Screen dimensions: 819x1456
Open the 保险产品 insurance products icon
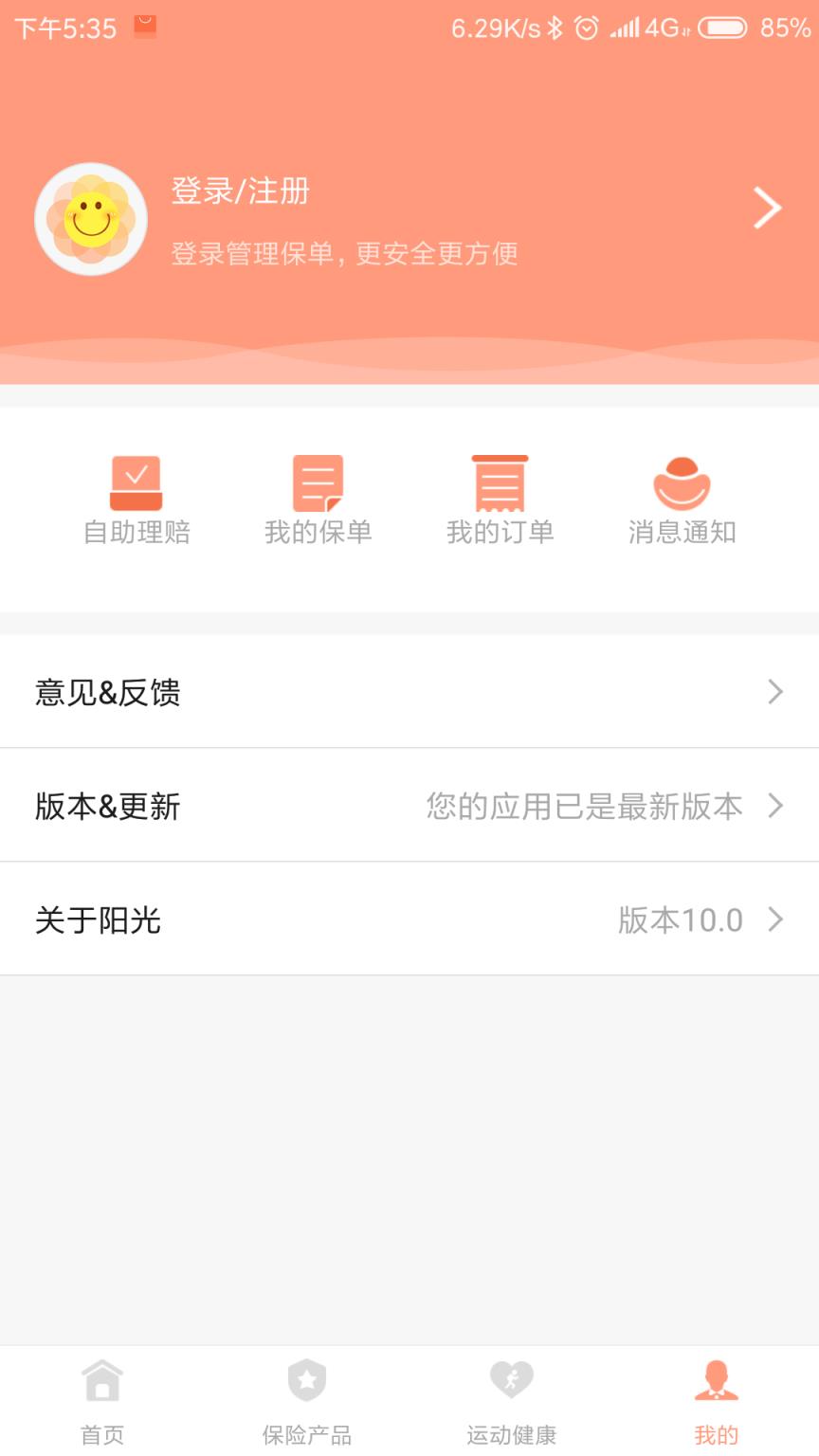306,1382
